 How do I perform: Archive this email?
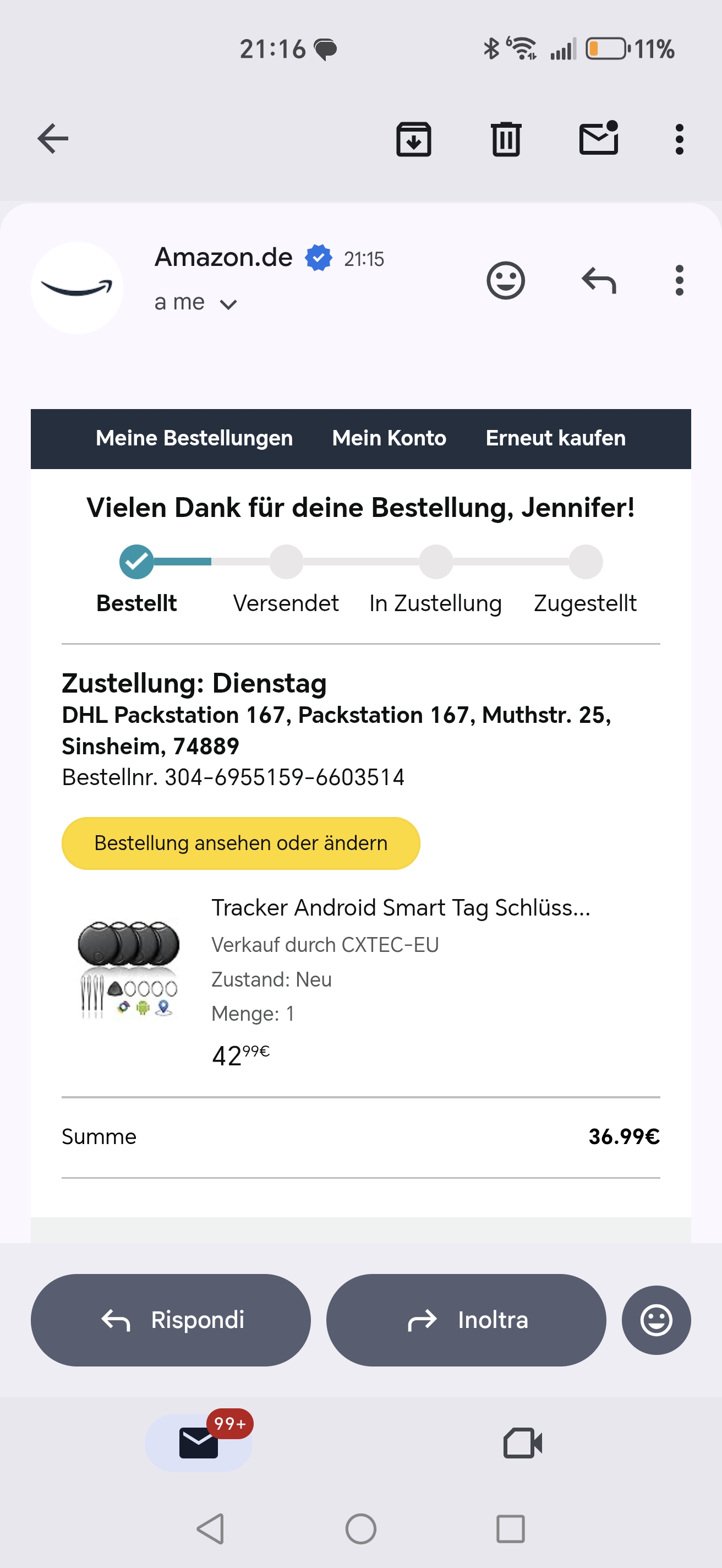[414, 139]
